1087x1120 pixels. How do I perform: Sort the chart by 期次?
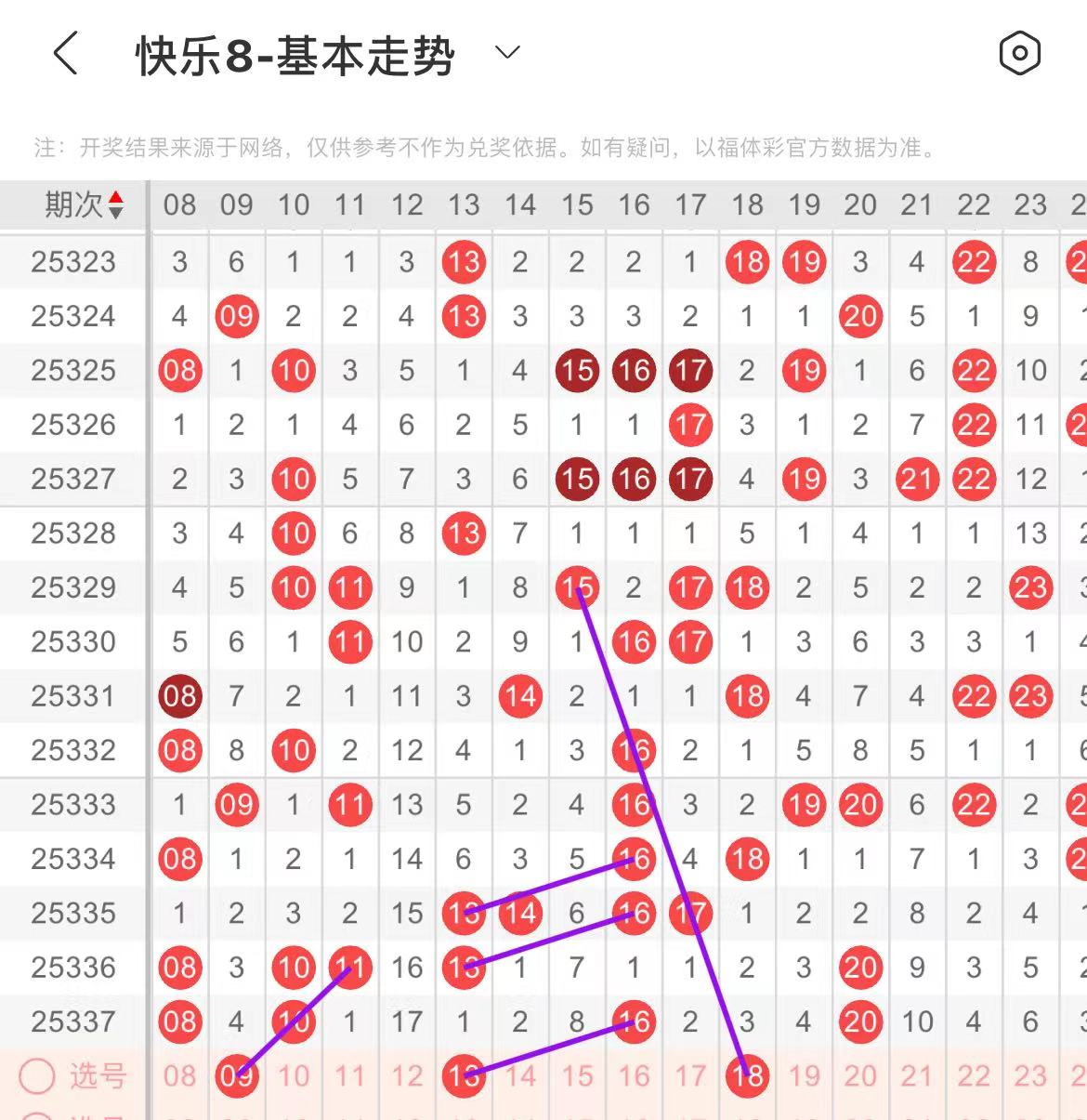115,204
